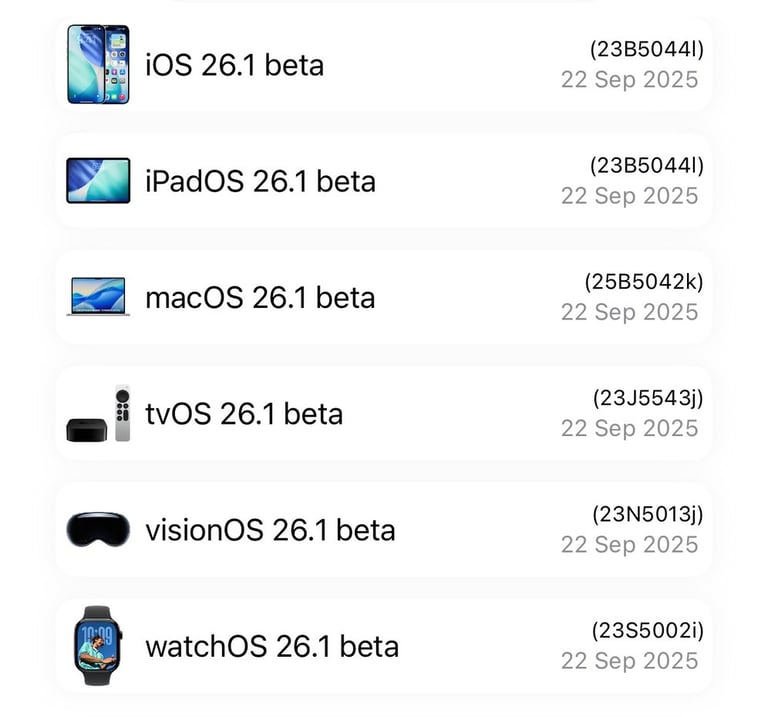View macOS 26.1 beta details

(383, 297)
